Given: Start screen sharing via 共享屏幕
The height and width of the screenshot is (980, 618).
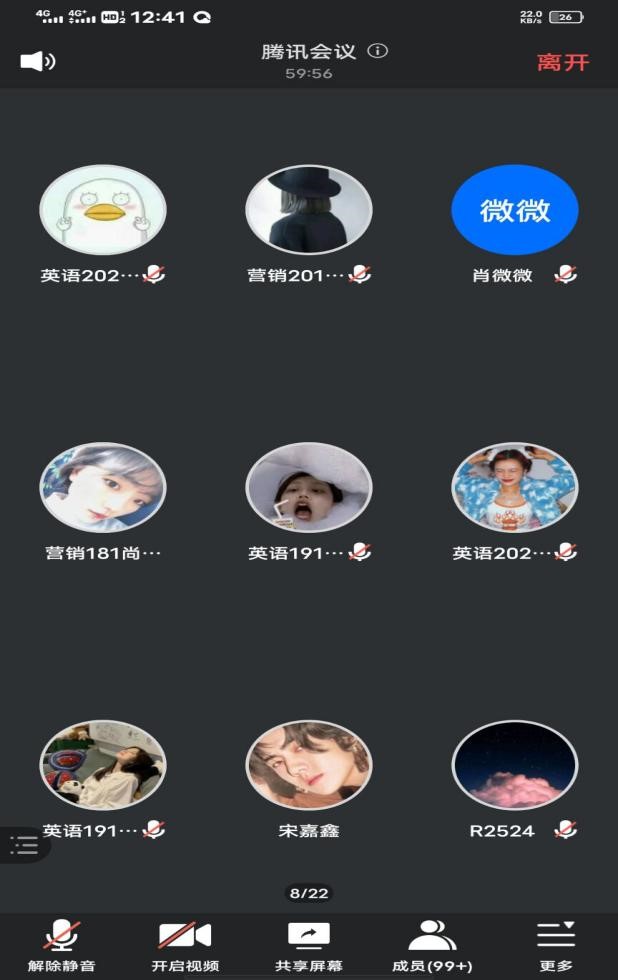Looking at the screenshot, I should [x=308, y=945].
